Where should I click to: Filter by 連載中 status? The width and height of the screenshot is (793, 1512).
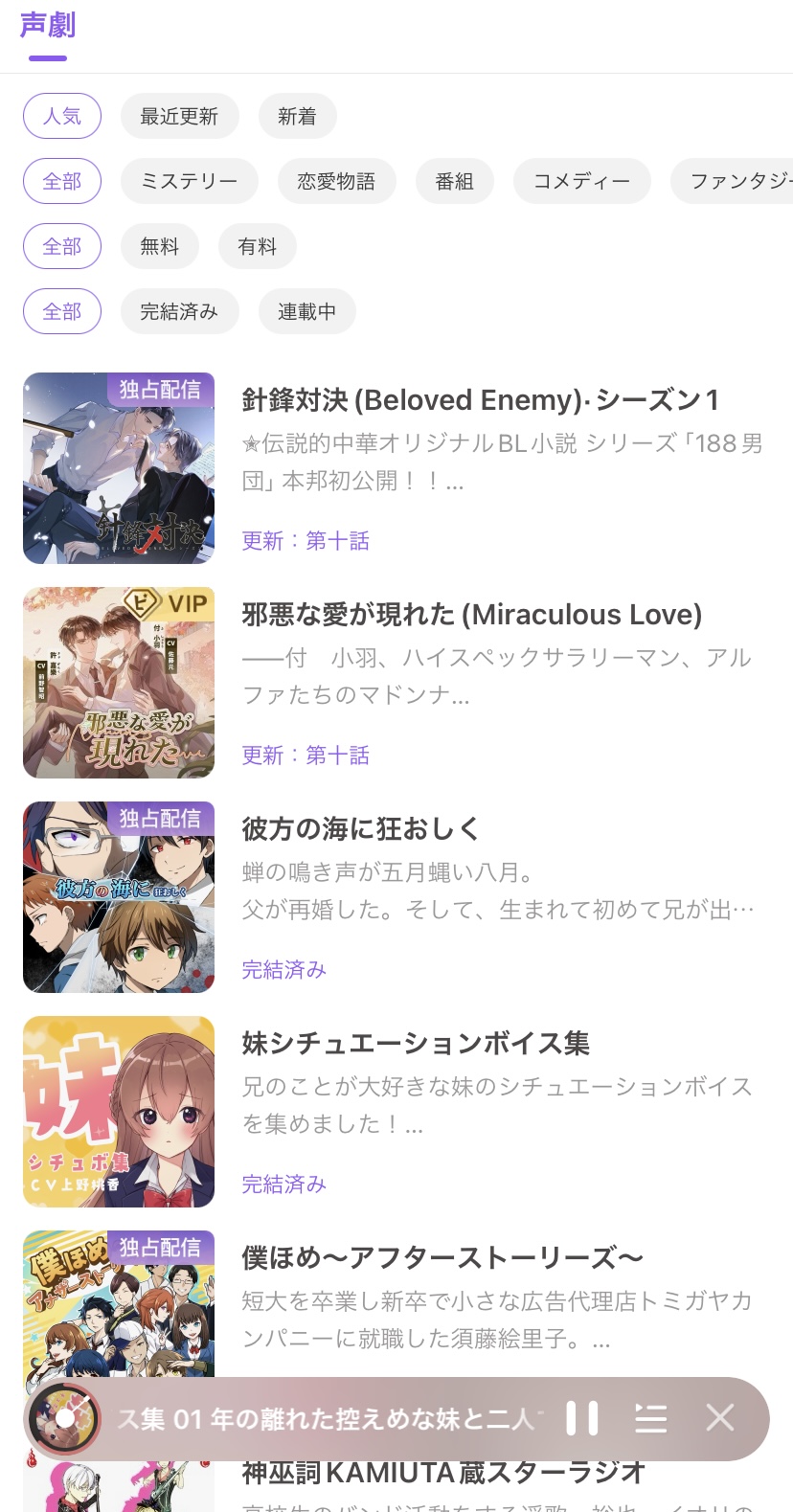[x=306, y=311]
